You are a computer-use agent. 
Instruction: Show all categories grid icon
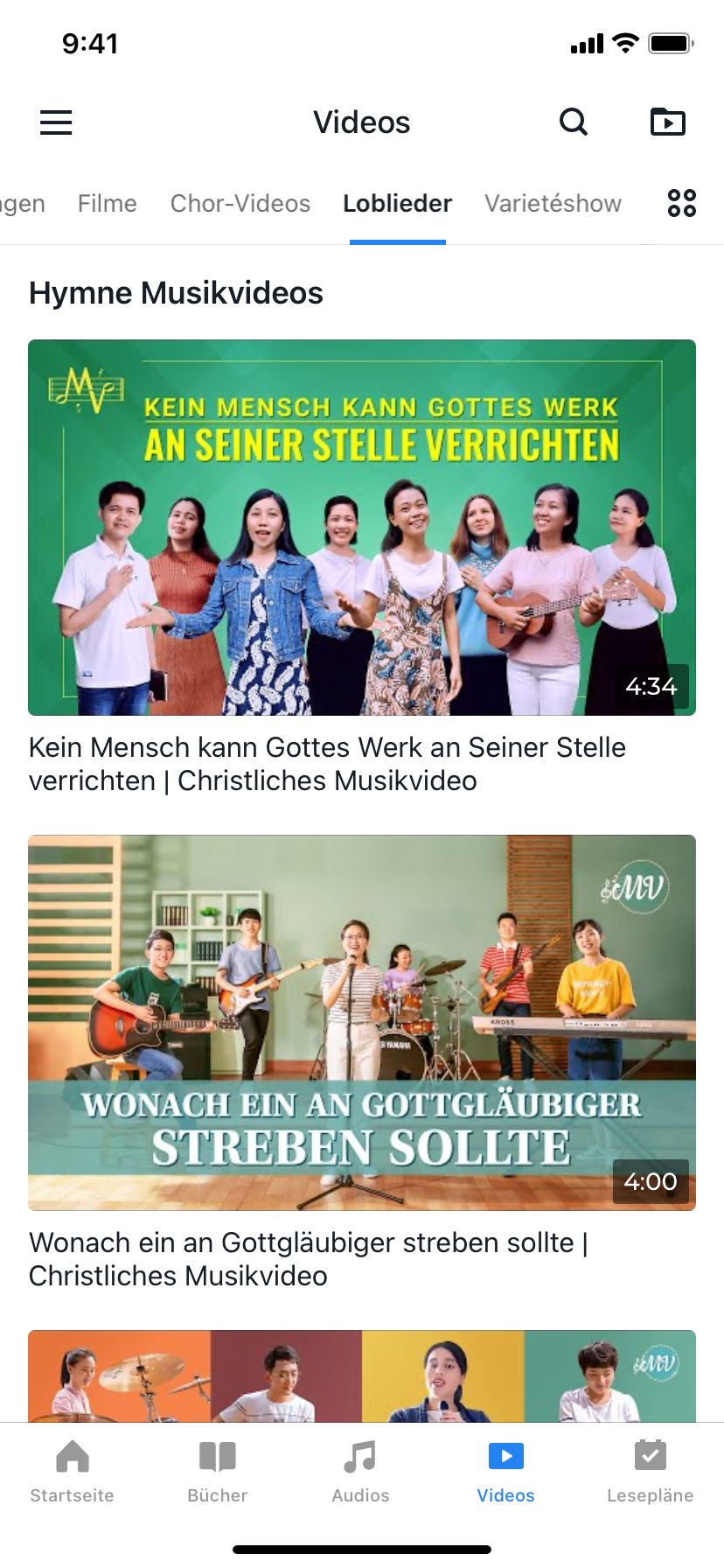click(x=681, y=203)
